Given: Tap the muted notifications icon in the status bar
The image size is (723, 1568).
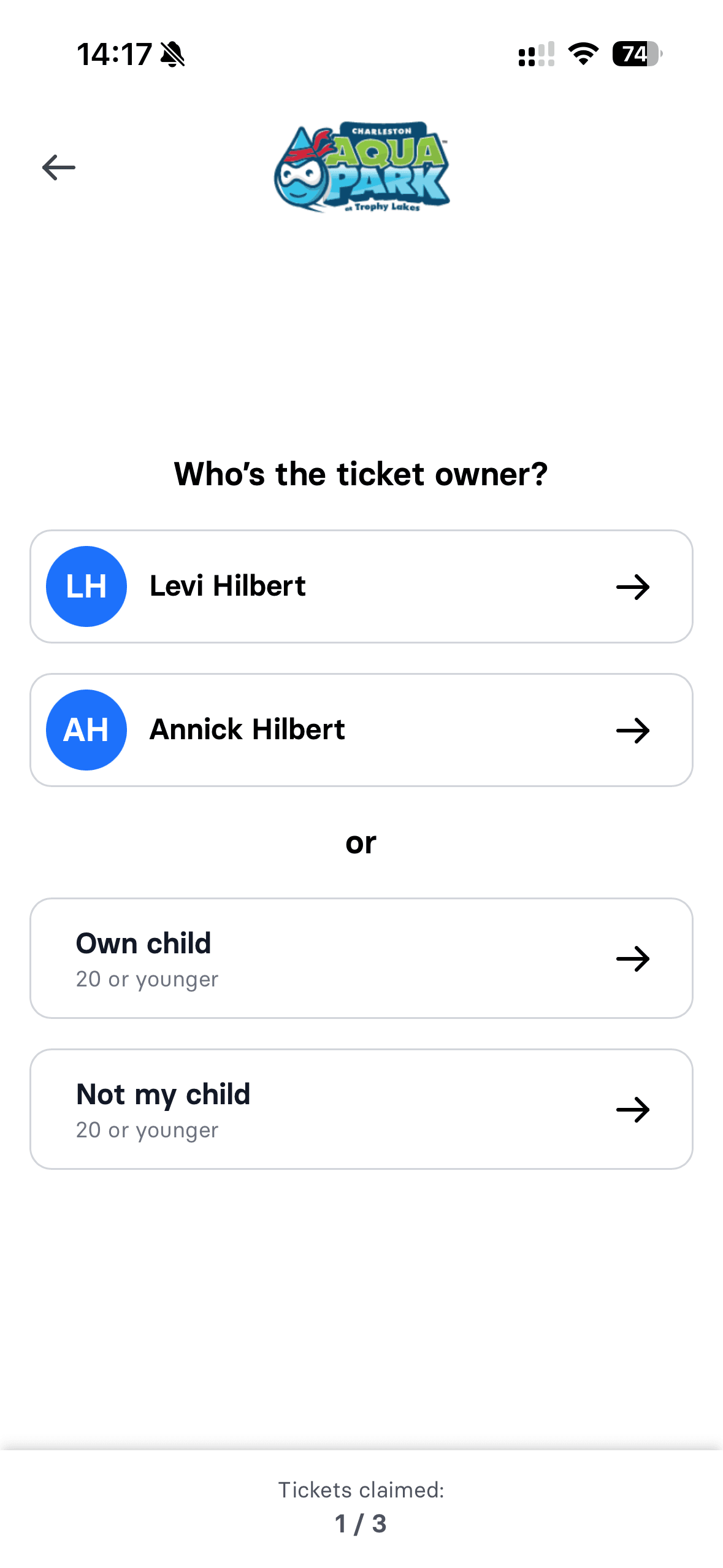Looking at the screenshot, I should (x=174, y=54).
